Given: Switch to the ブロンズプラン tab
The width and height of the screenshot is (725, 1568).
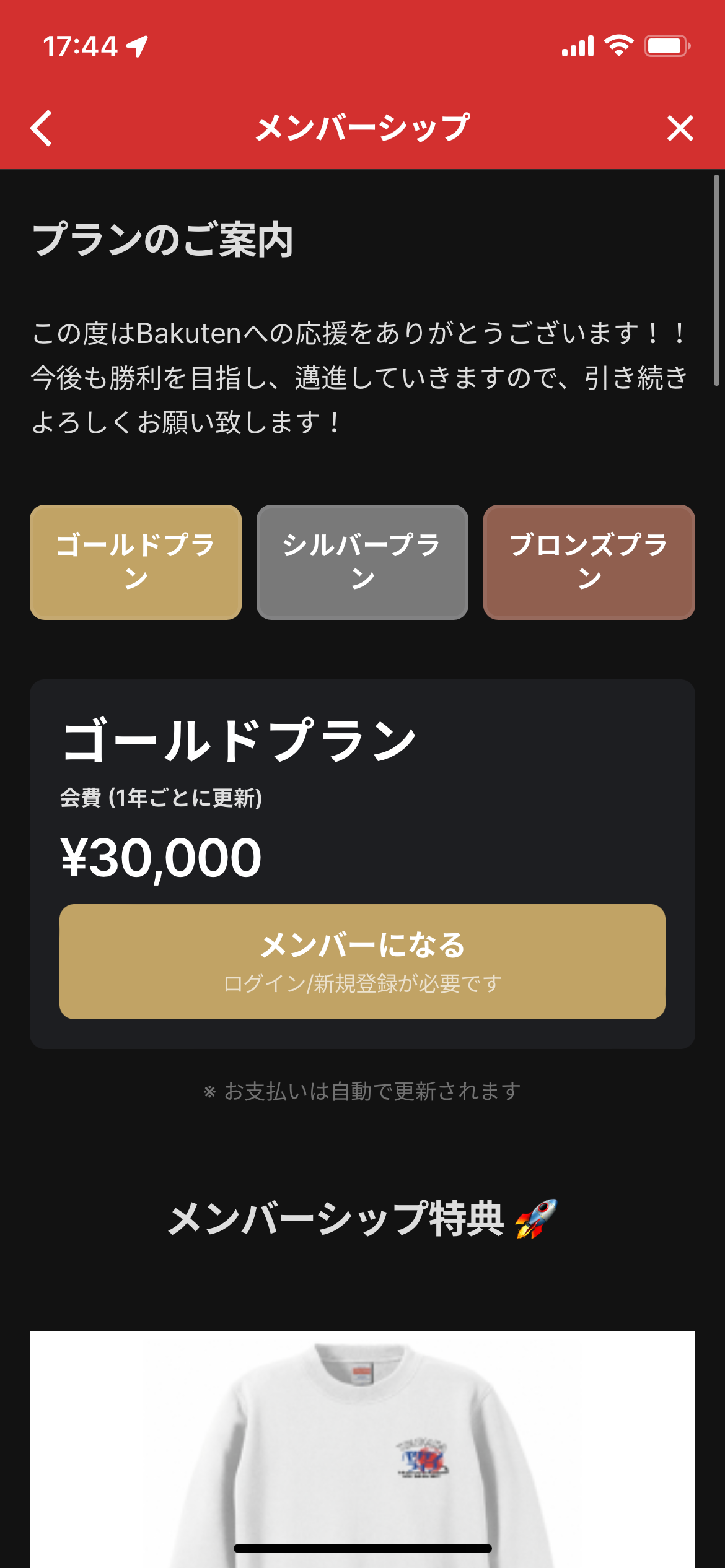Looking at the screenshot, I should (589, 562).
